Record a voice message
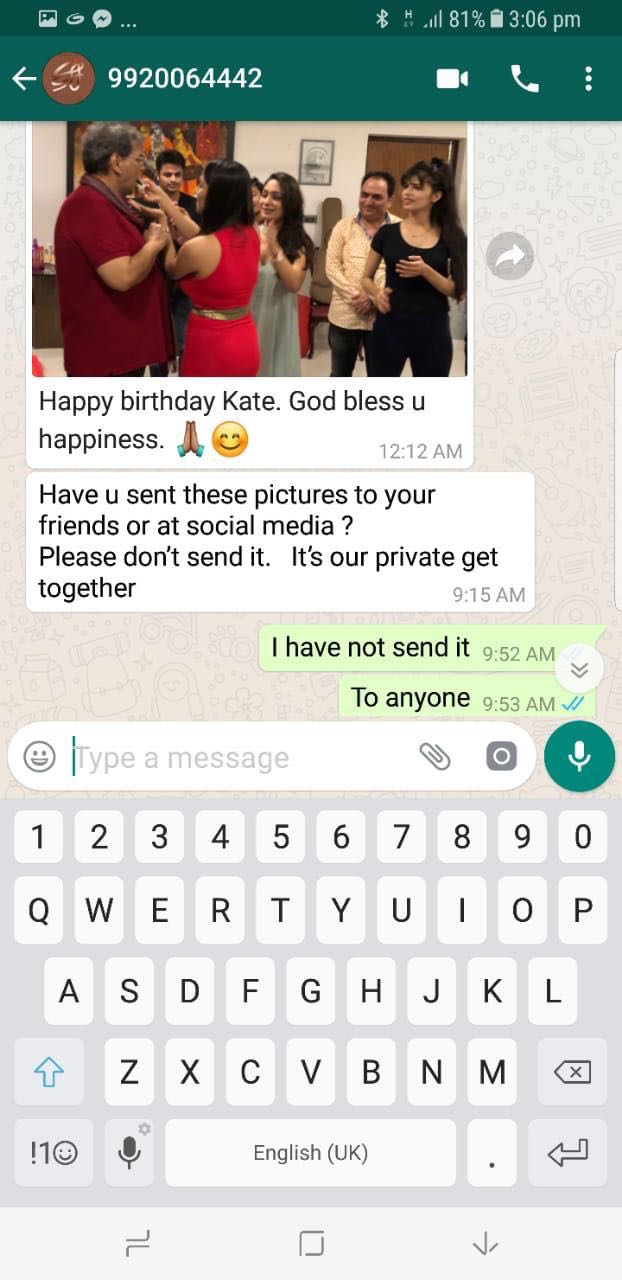 point(579,757)
